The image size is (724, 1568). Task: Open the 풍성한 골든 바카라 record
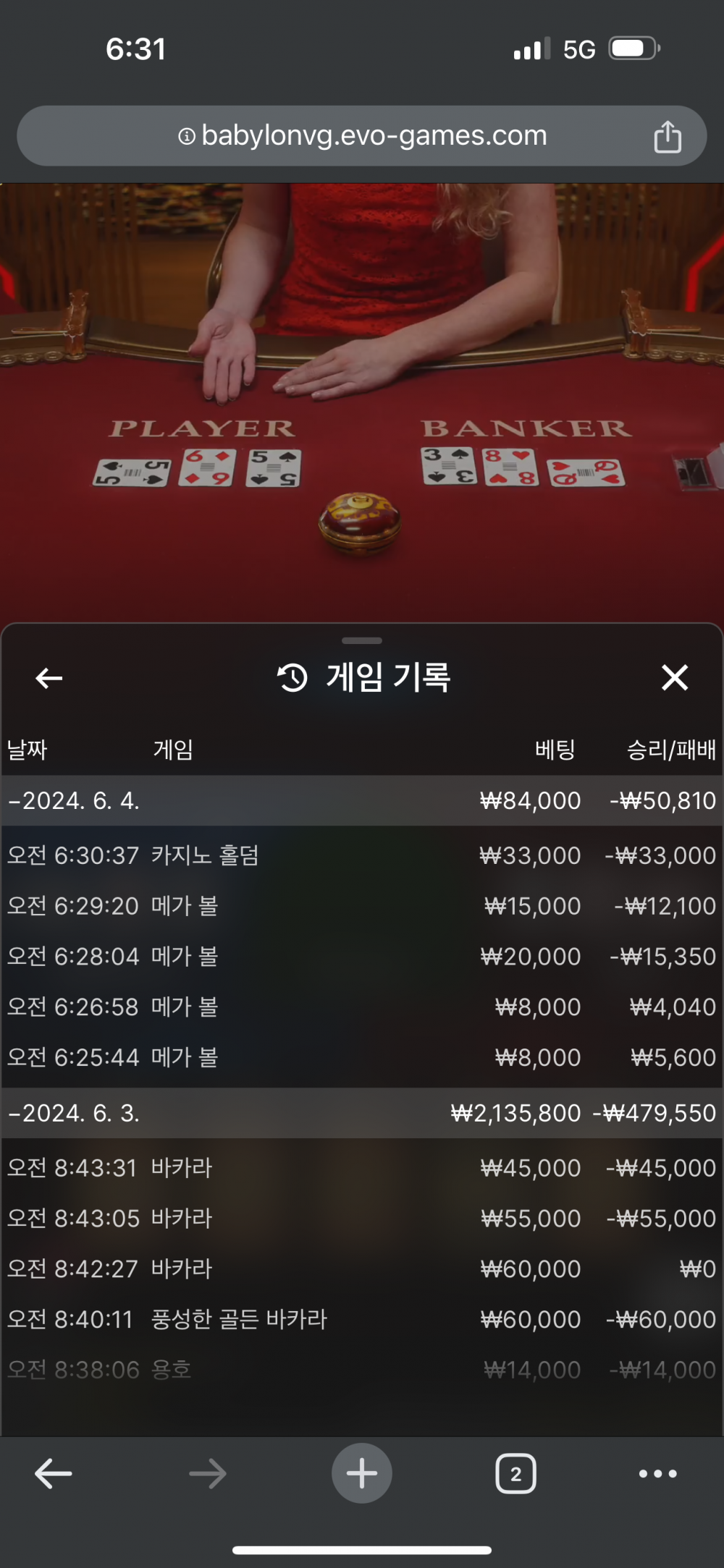[361, 1320]
